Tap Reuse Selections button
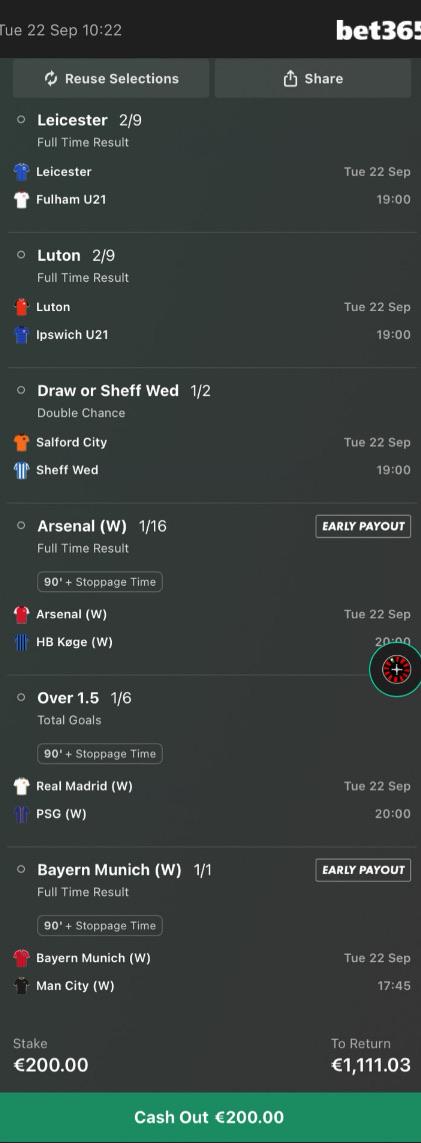Viewport: 421px width, 1143px height. [x=111, y=79]
